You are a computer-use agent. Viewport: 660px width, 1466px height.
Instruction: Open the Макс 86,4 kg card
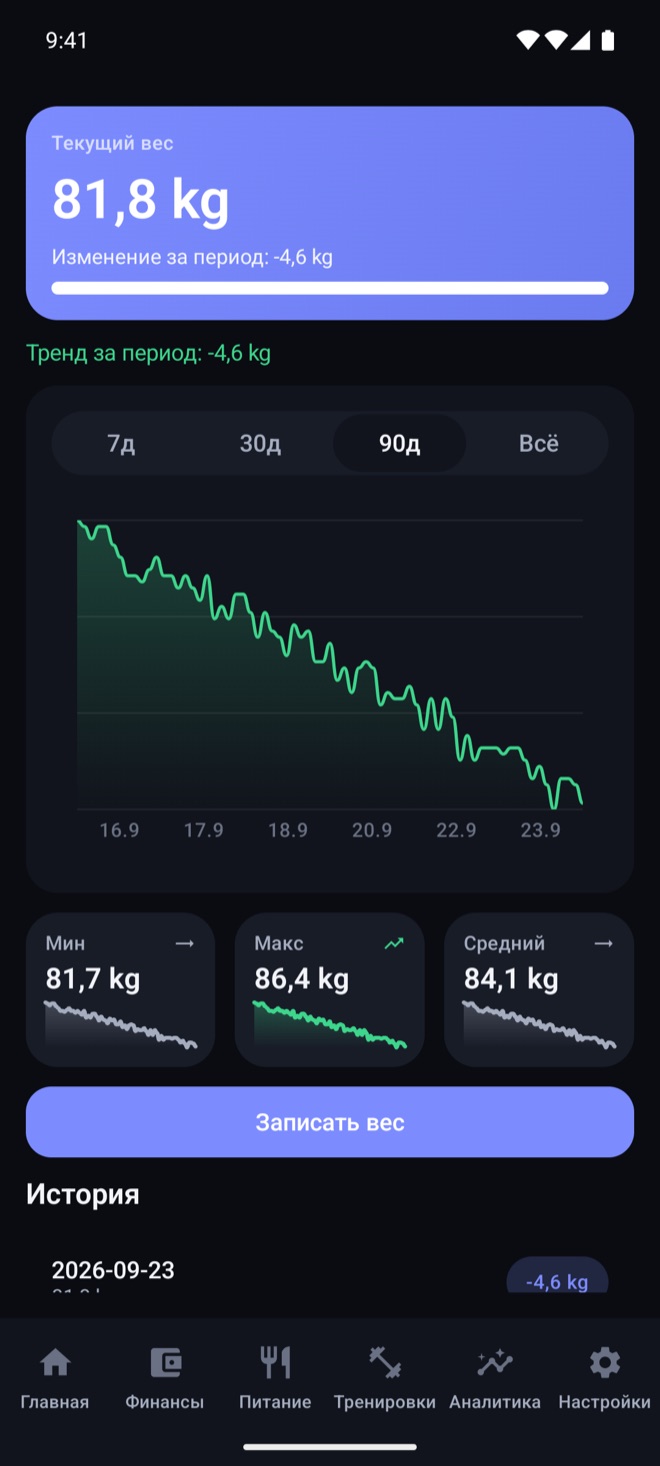click(x=329, y=990)
